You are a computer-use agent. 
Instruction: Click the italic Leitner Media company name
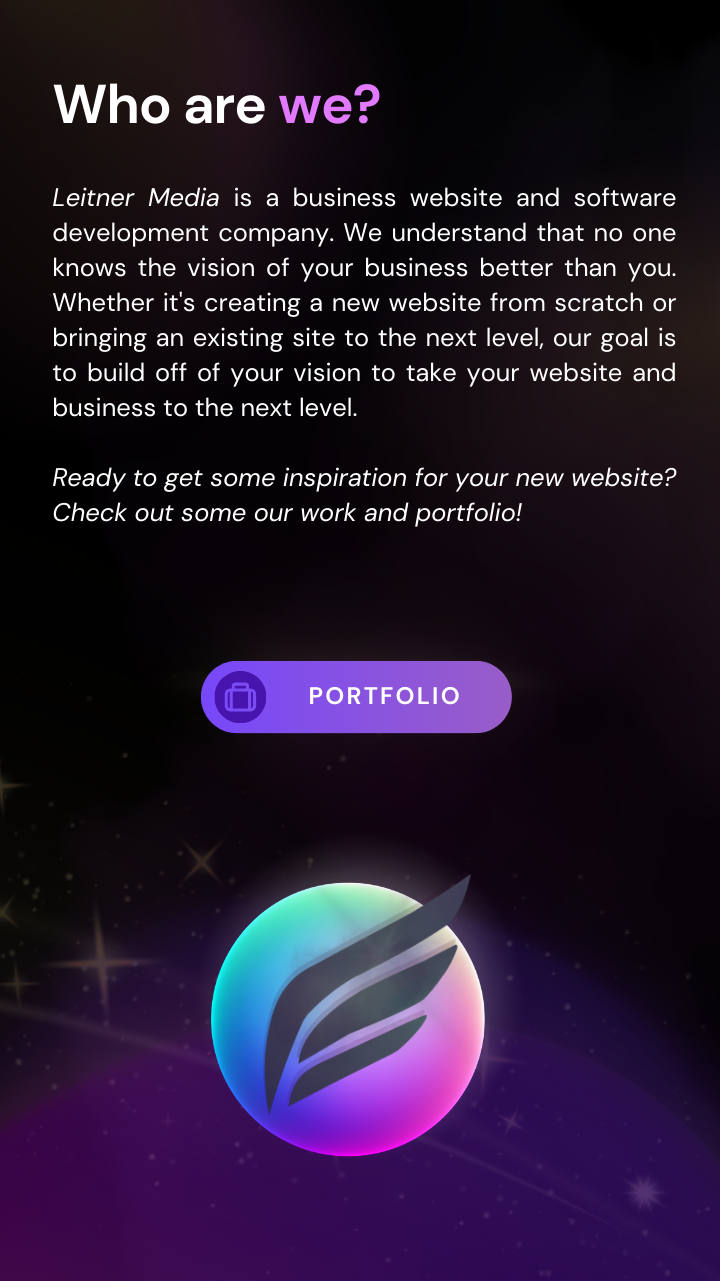(136, 197)
